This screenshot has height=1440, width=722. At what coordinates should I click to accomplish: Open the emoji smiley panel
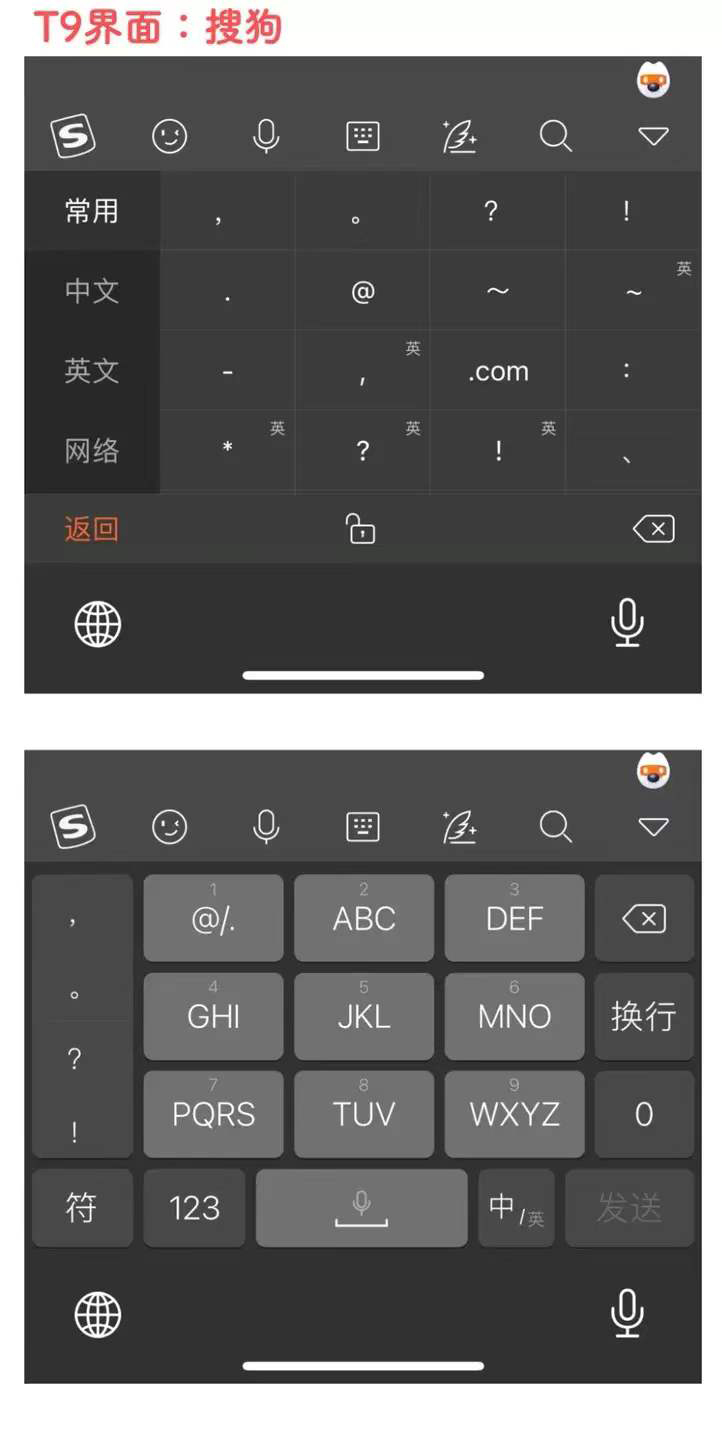coord(168,135)
